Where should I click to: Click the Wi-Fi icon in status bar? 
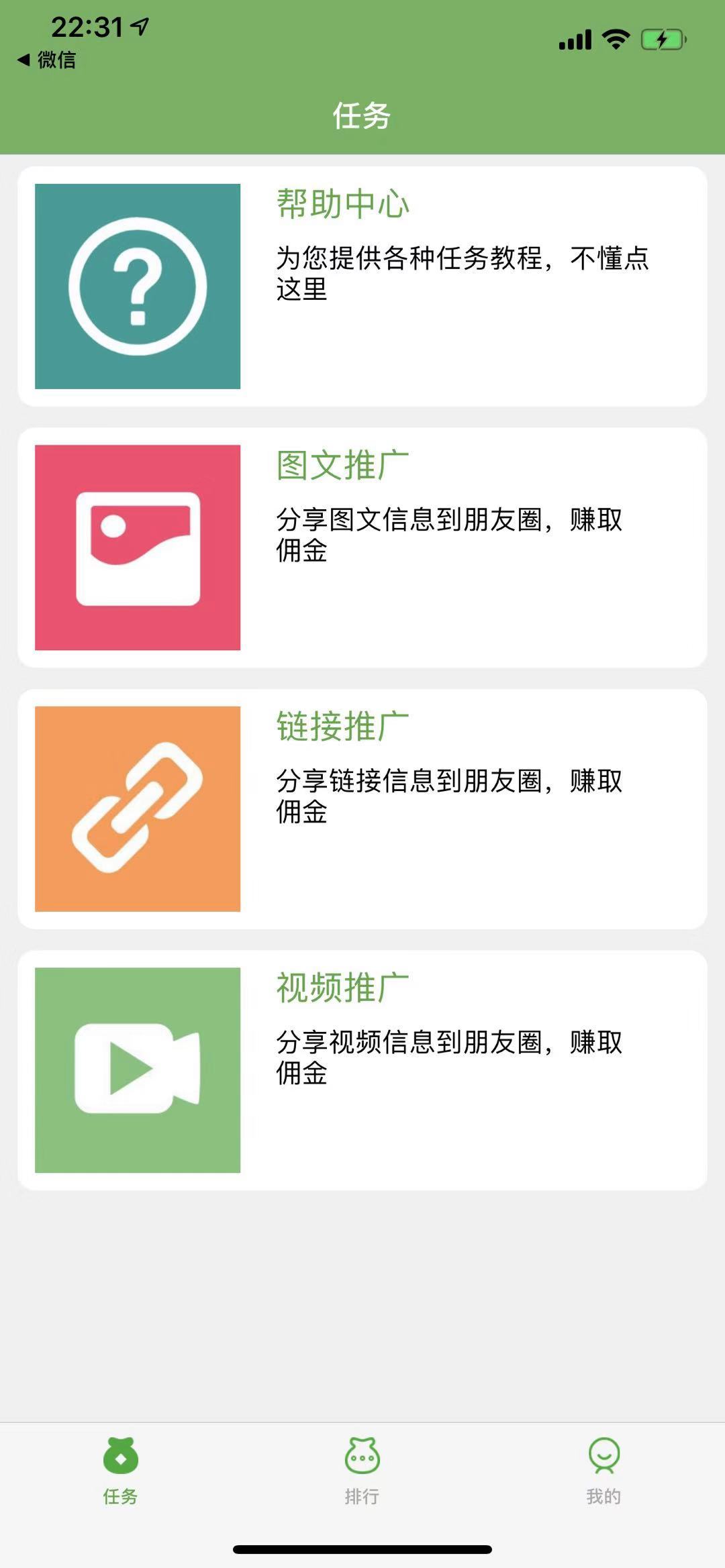coord(614,40)
